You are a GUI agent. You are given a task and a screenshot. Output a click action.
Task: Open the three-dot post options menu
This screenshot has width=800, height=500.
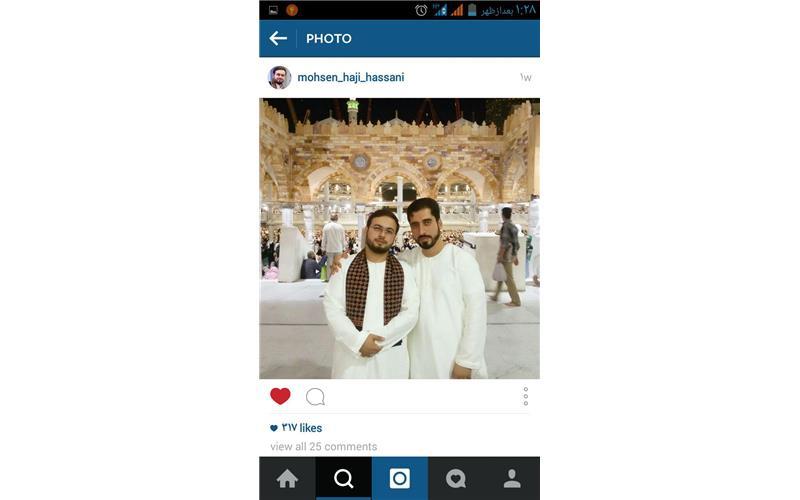click(x=525, y=396)
